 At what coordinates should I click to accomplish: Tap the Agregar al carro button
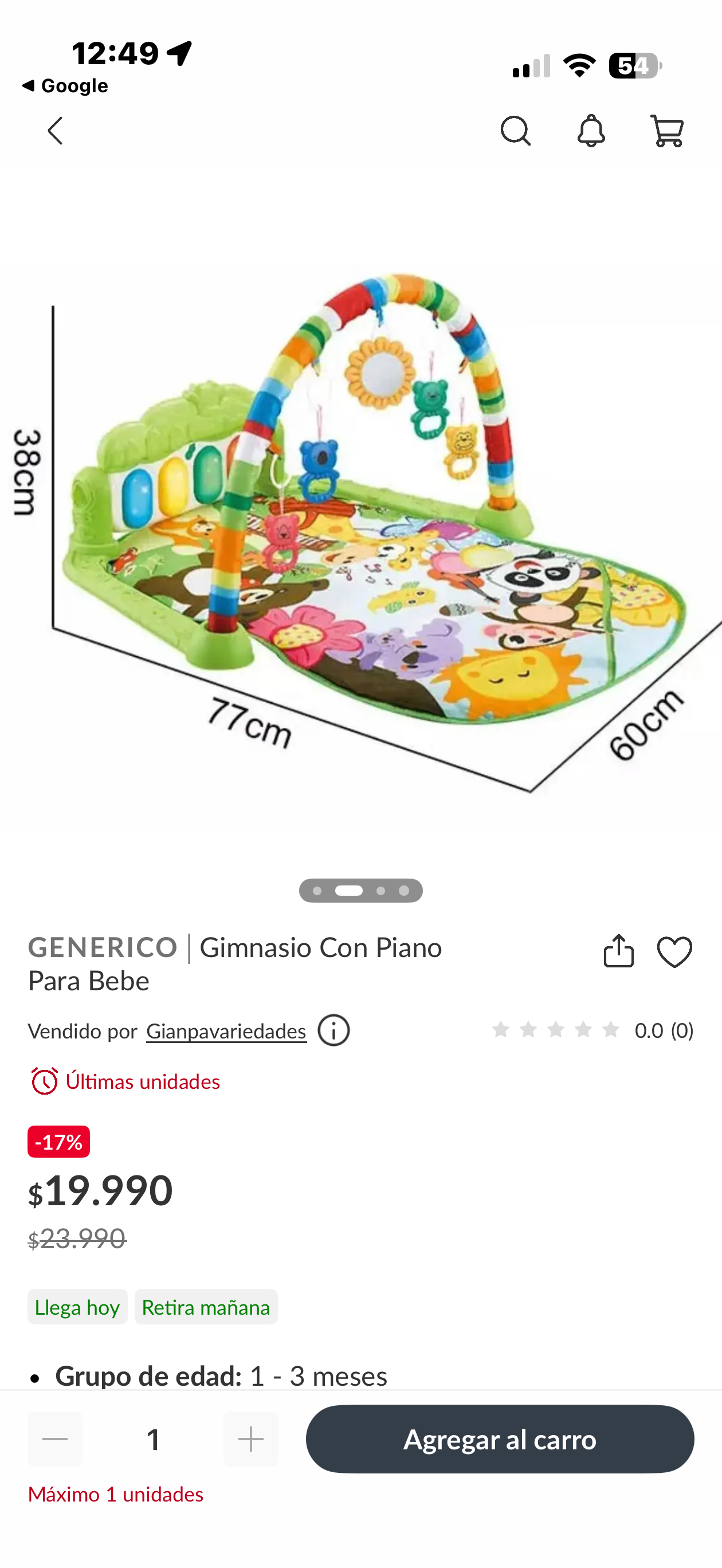tap(500, 1440)
